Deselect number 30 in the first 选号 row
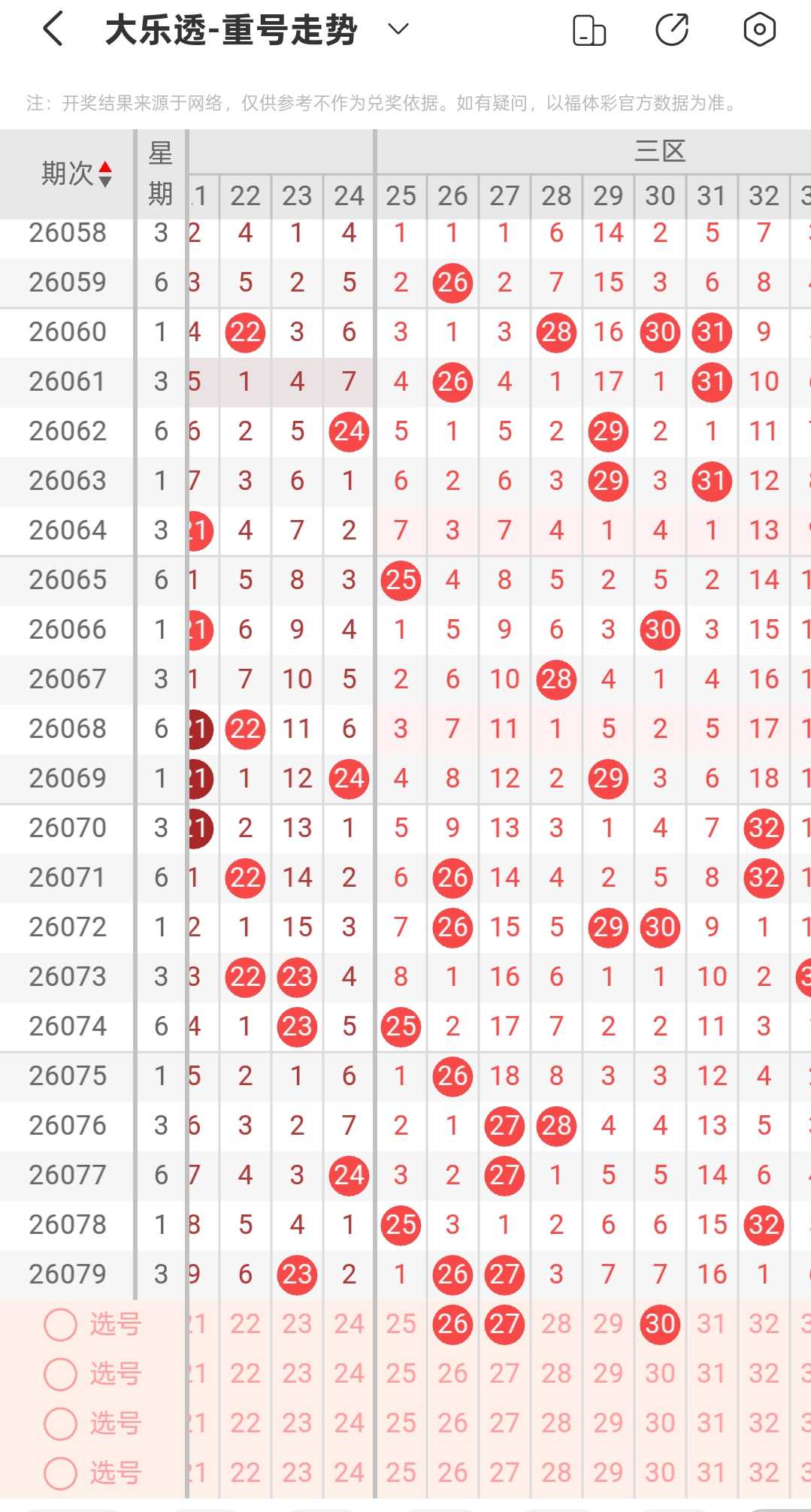 660,1324
